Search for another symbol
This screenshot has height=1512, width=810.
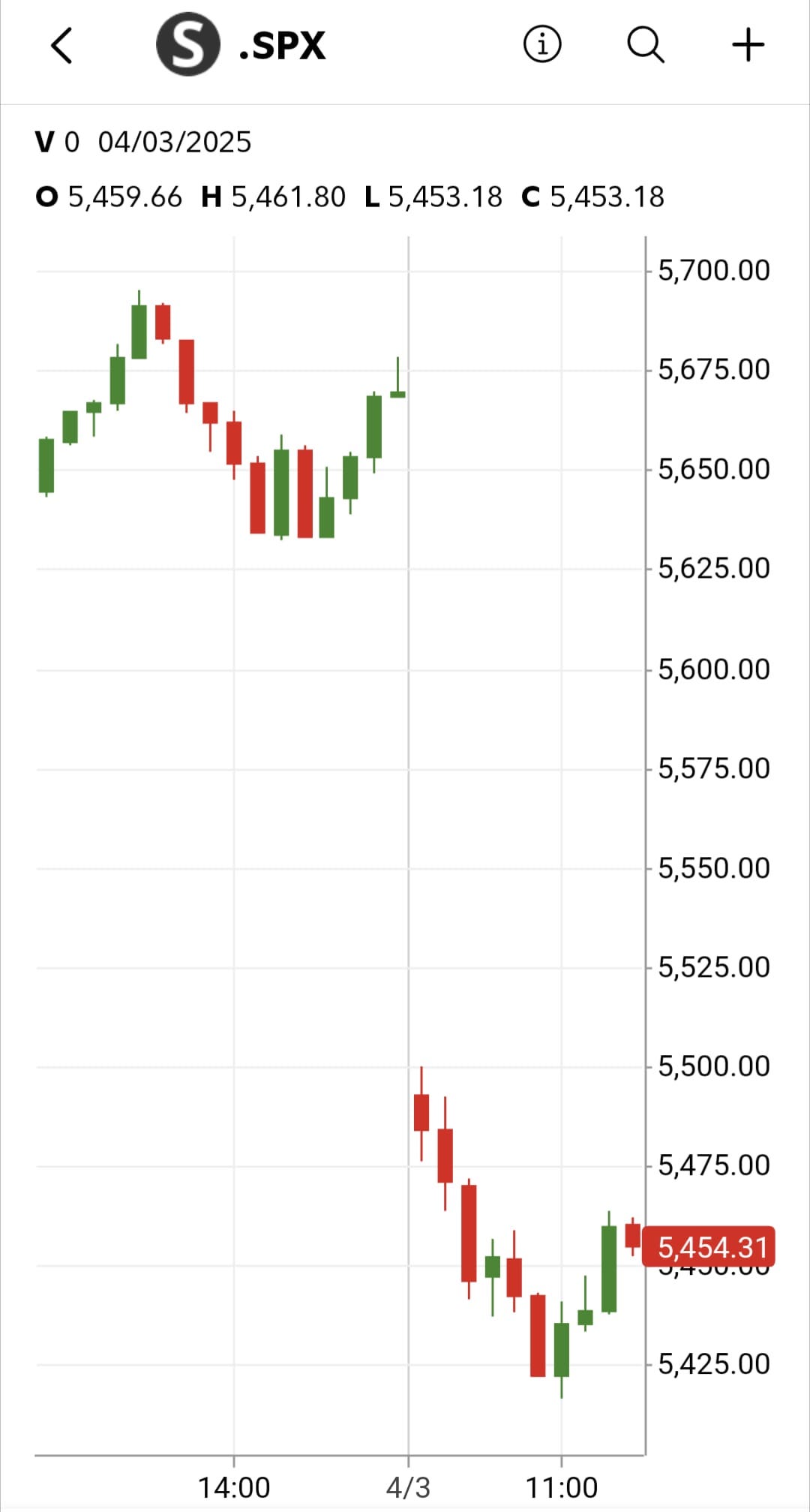(645, 45)
